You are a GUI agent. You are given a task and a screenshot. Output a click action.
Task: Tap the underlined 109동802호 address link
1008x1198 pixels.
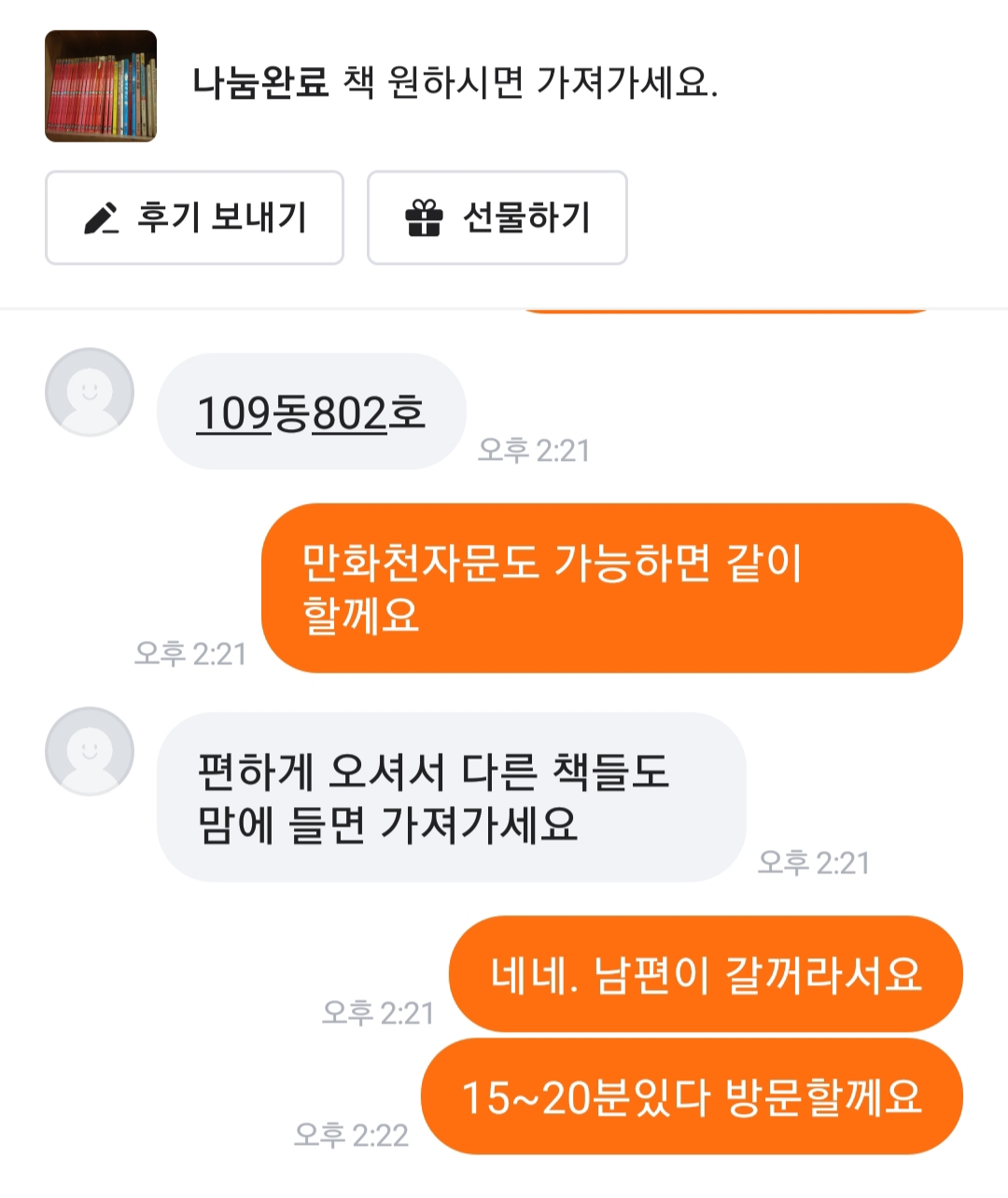[x=311, y=412]
